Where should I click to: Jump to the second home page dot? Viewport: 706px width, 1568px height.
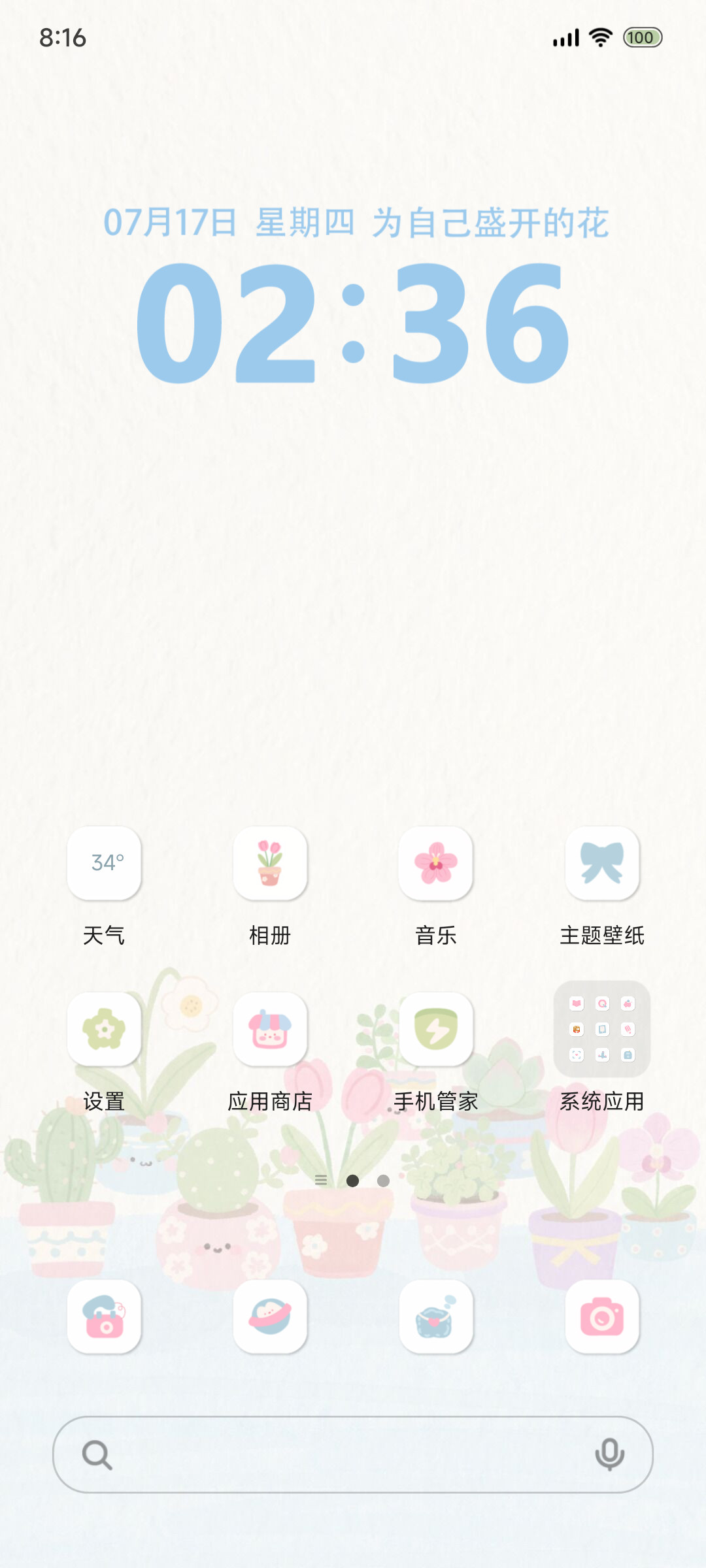click(384, 1181)
